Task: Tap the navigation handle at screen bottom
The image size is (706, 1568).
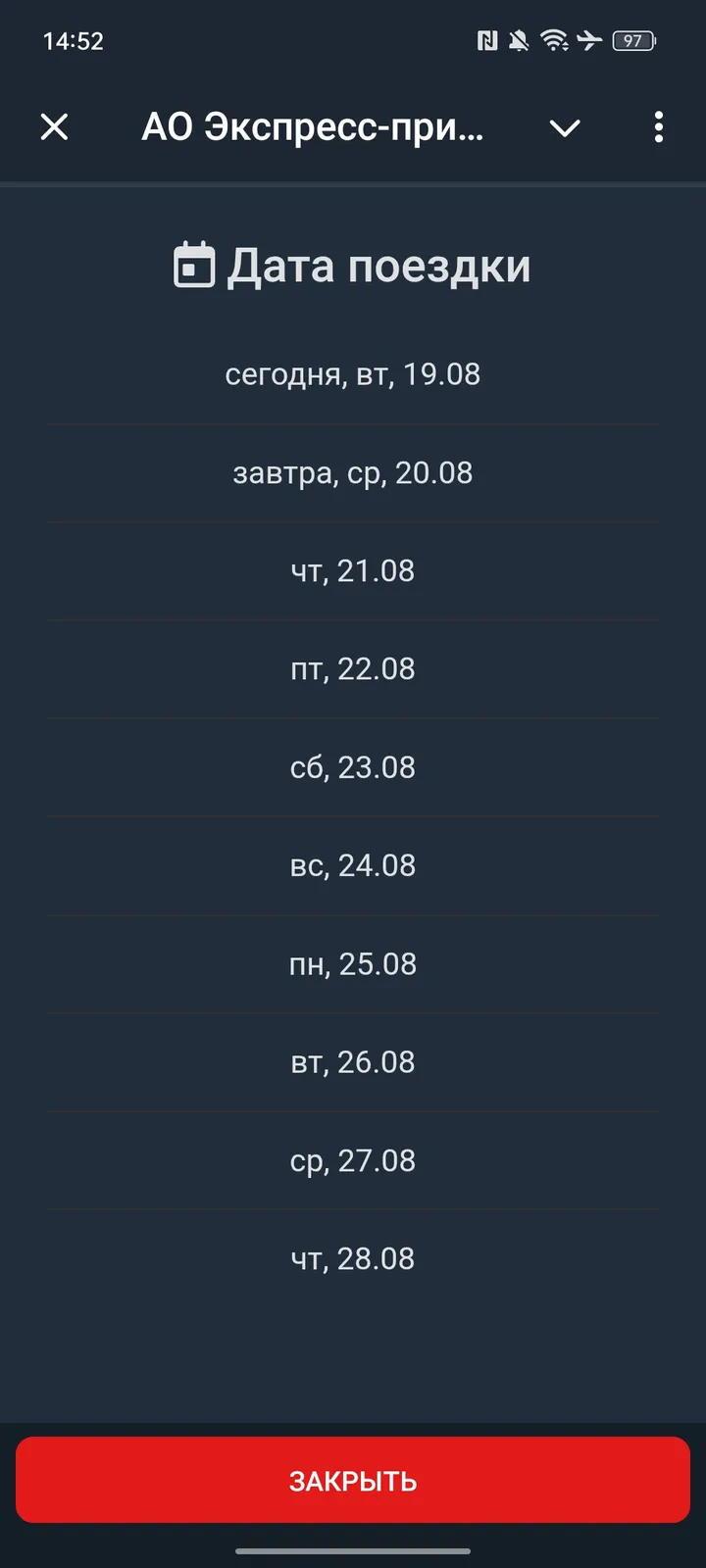Action: pos(353,1552)
